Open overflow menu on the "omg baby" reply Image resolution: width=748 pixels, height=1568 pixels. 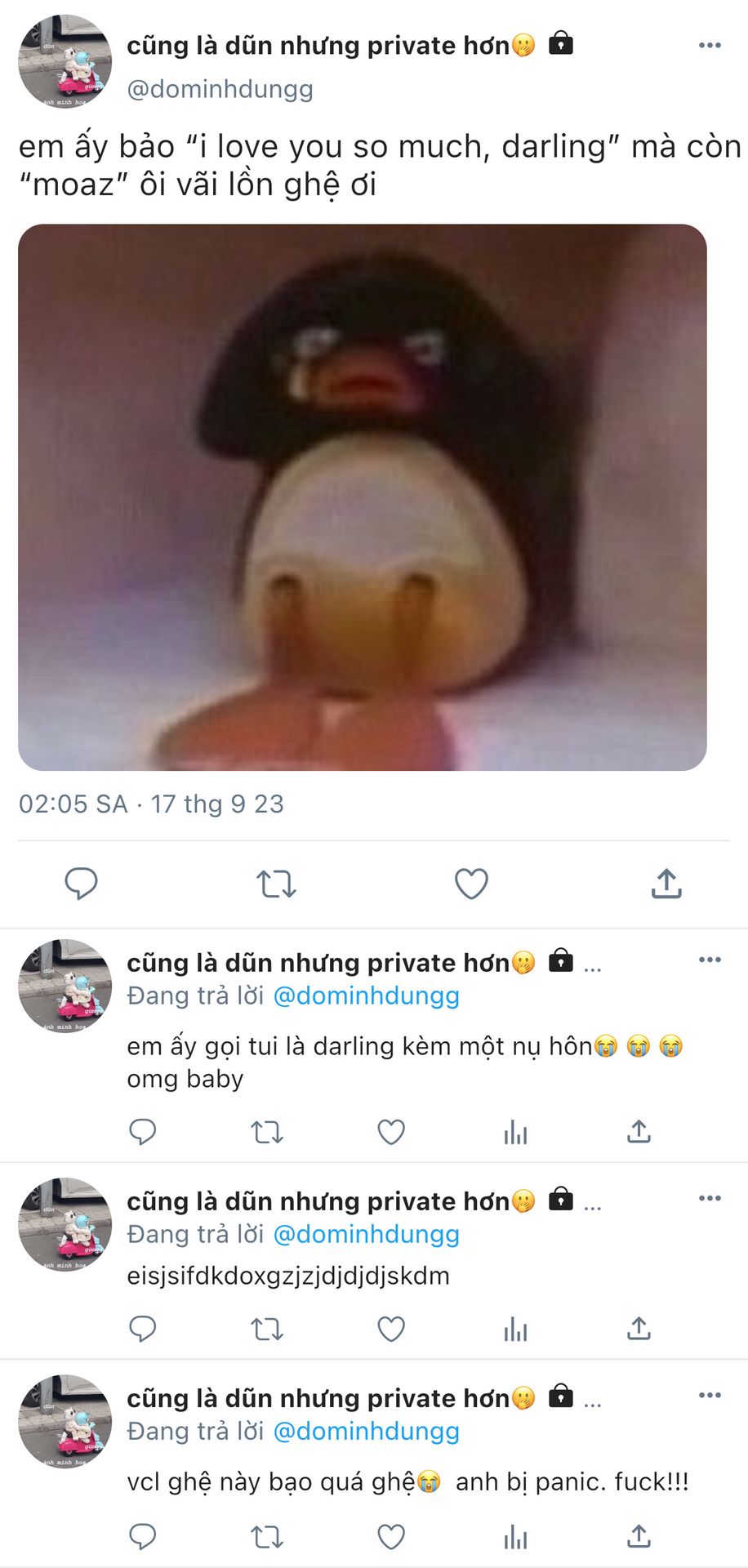point(710,960)
